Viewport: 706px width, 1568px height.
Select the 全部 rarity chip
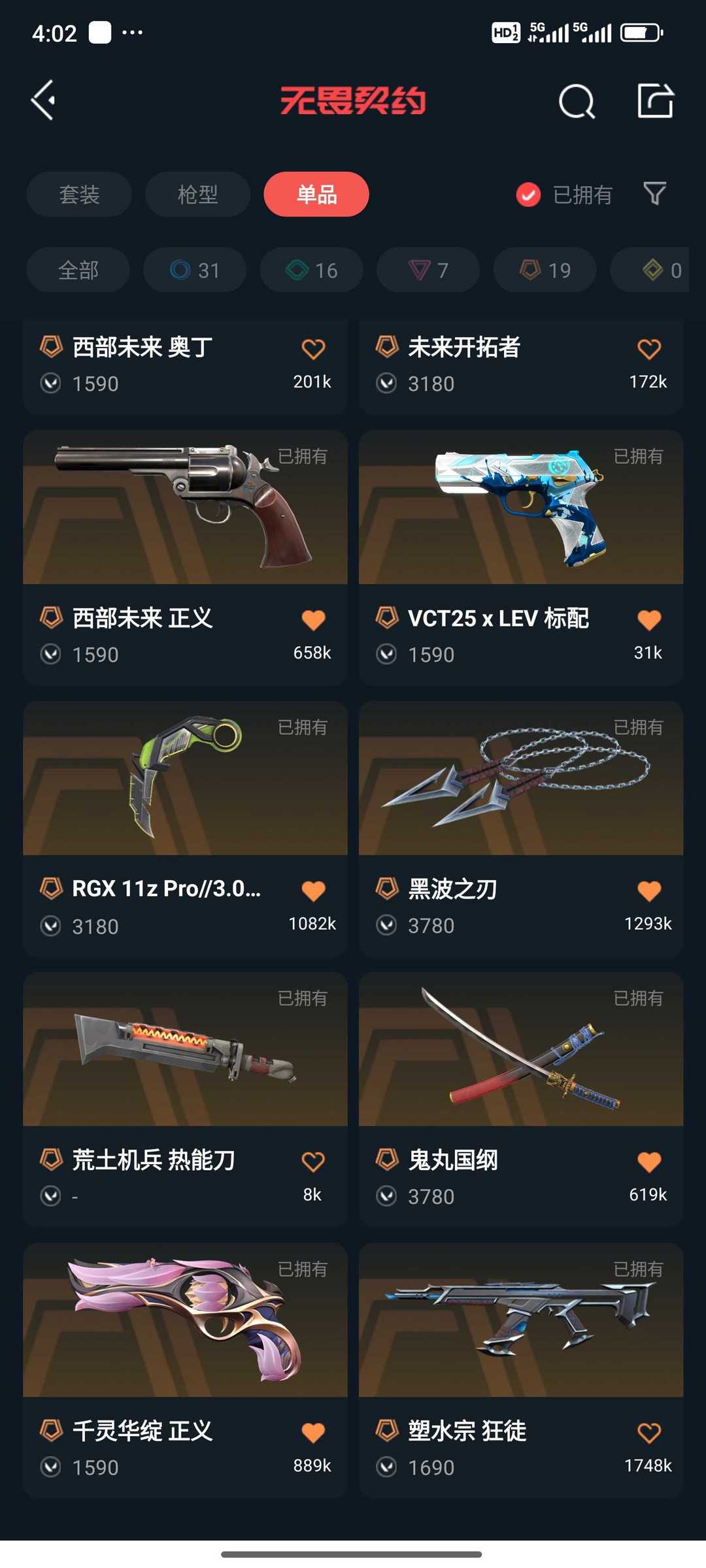click(x=78, y=270)
